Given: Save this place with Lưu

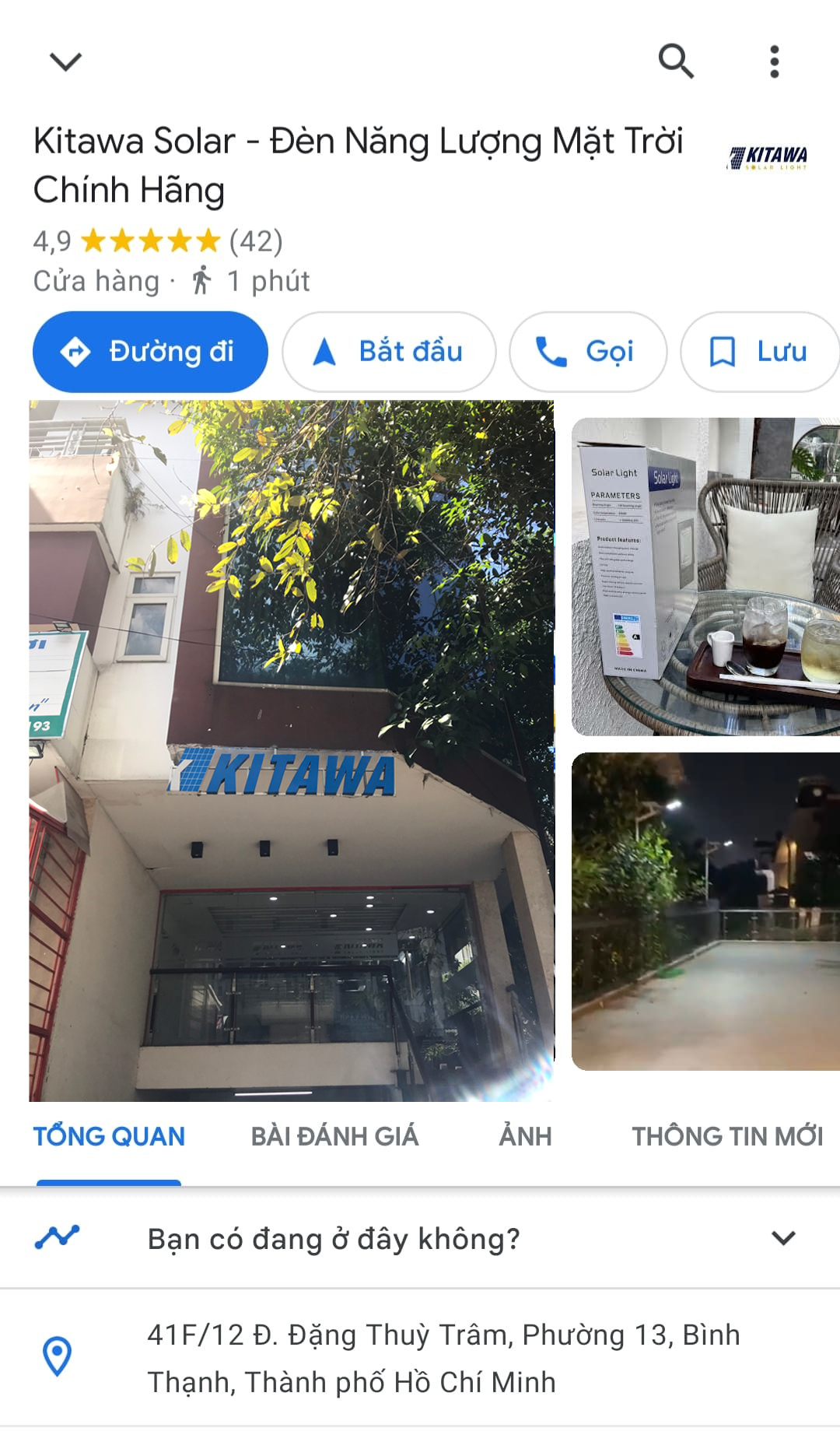Looking at the screenshot, I should point(758,352).
